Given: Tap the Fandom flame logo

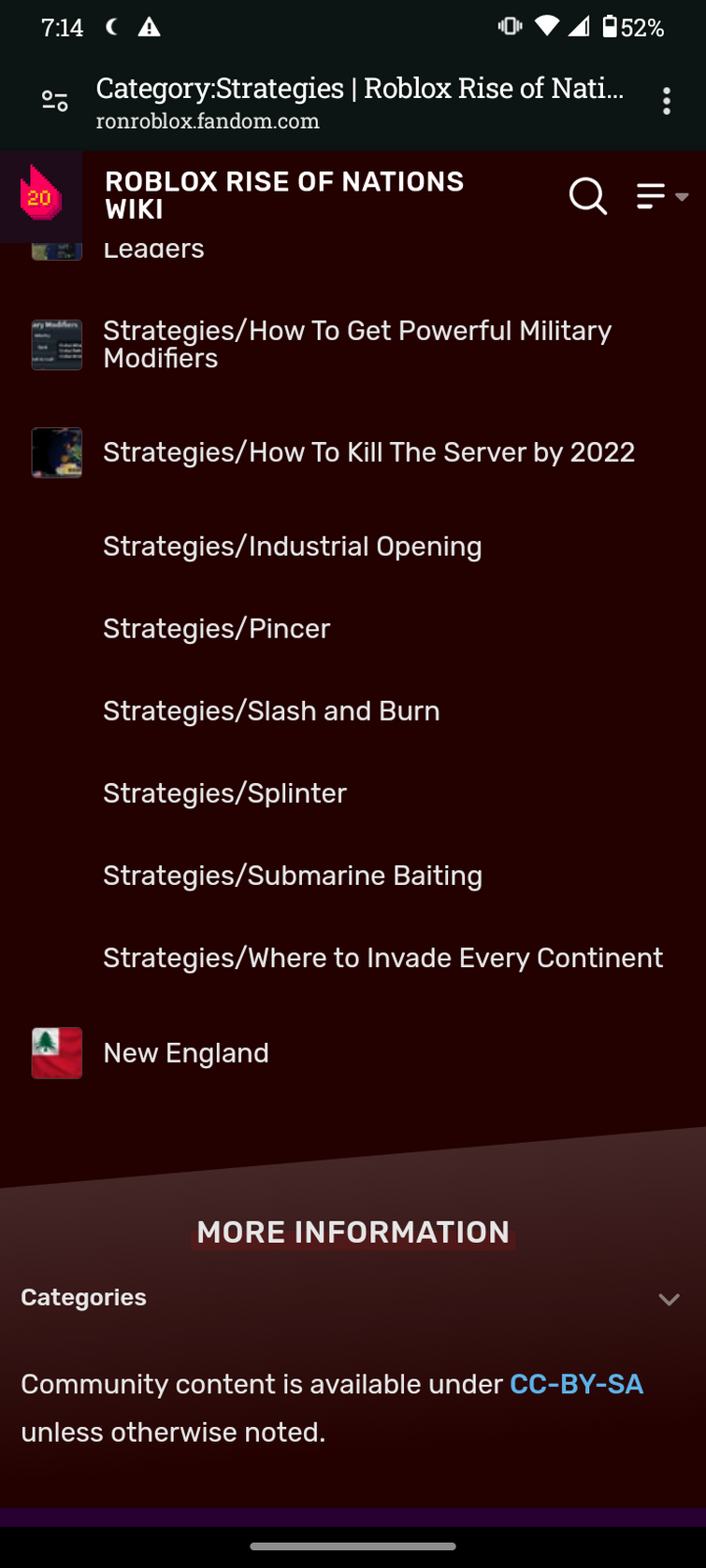Looking at the screenshot, I should (40, 196).
